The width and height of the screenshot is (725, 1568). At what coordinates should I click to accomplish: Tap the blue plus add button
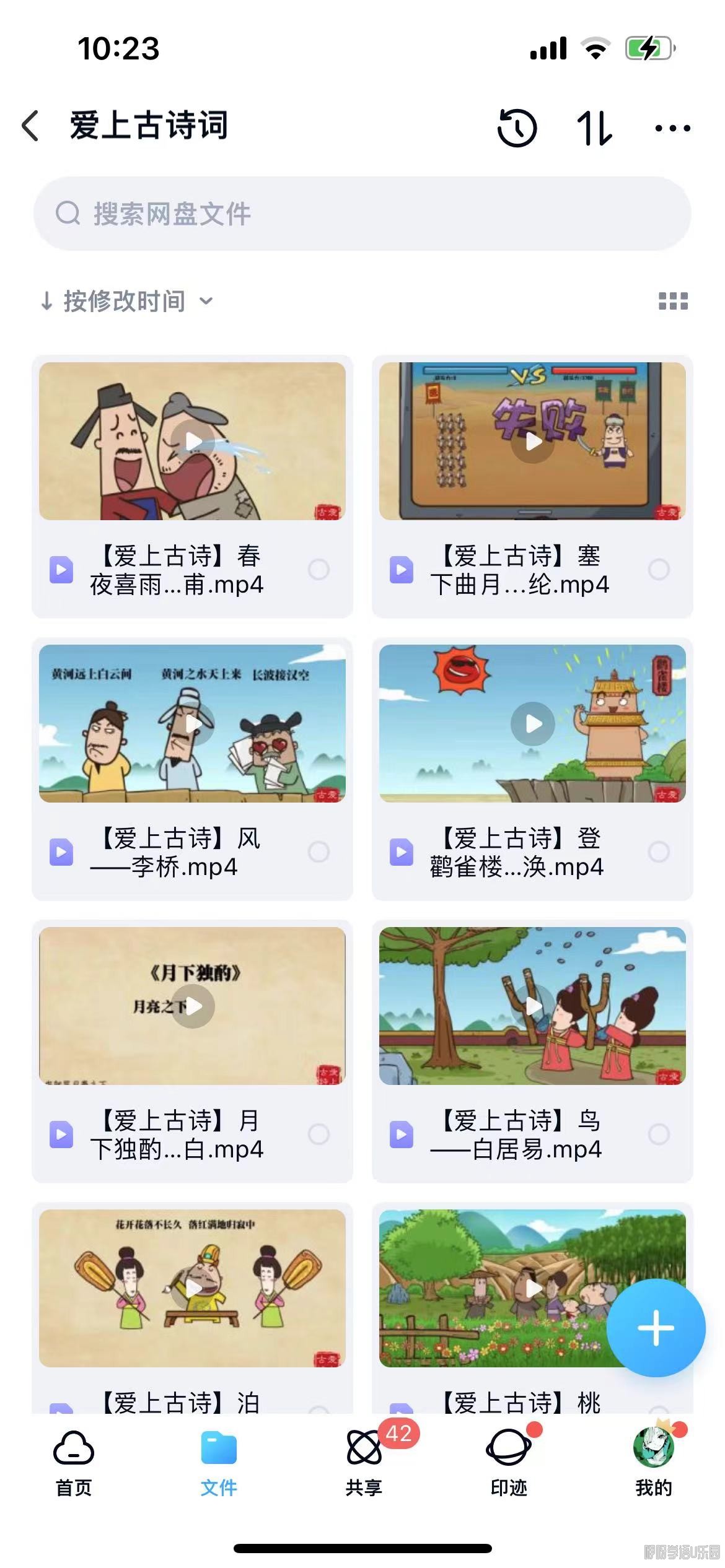point(656,1328)
